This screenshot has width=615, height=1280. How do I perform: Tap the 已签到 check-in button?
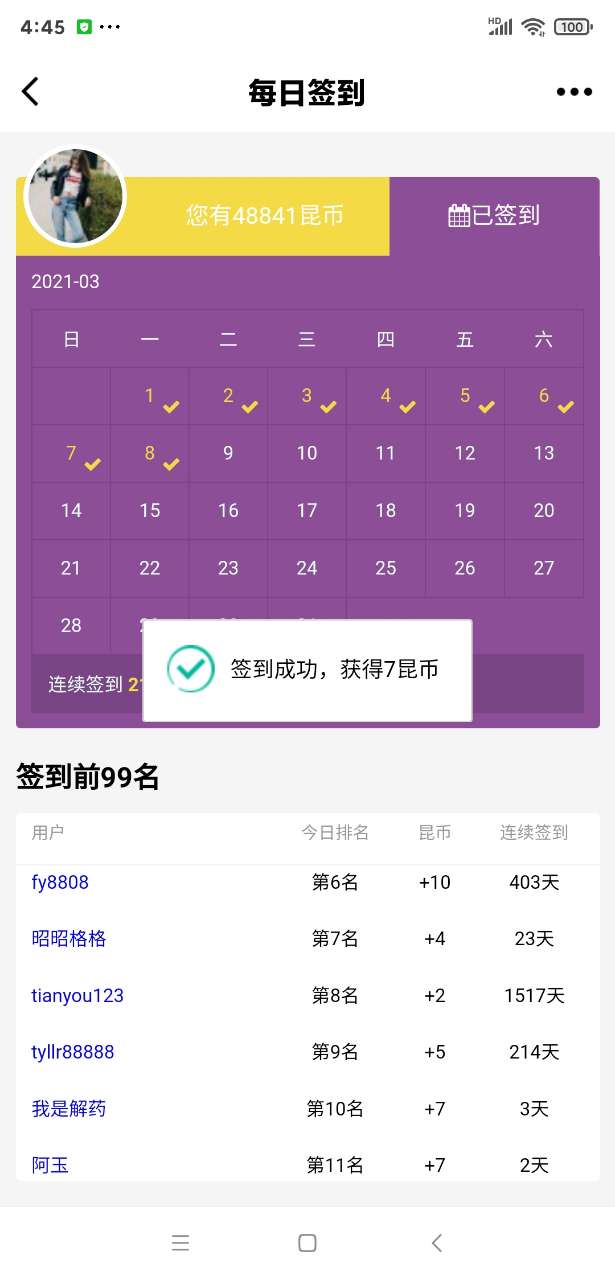pyautogui.click(x=494, y=215)
